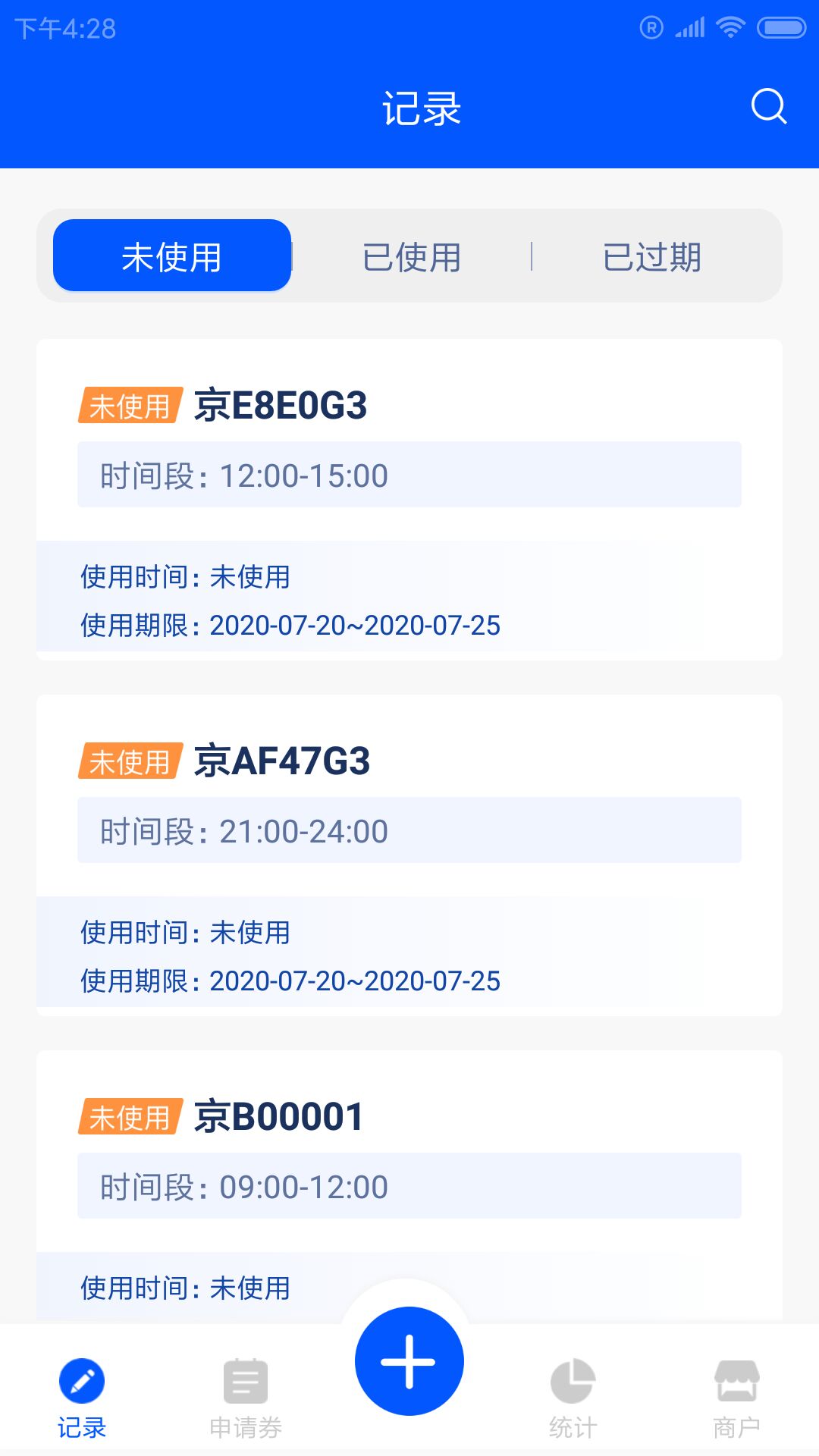Expand the 时间段 21:00-24:00 row
819x1456 pixels.
409,830
